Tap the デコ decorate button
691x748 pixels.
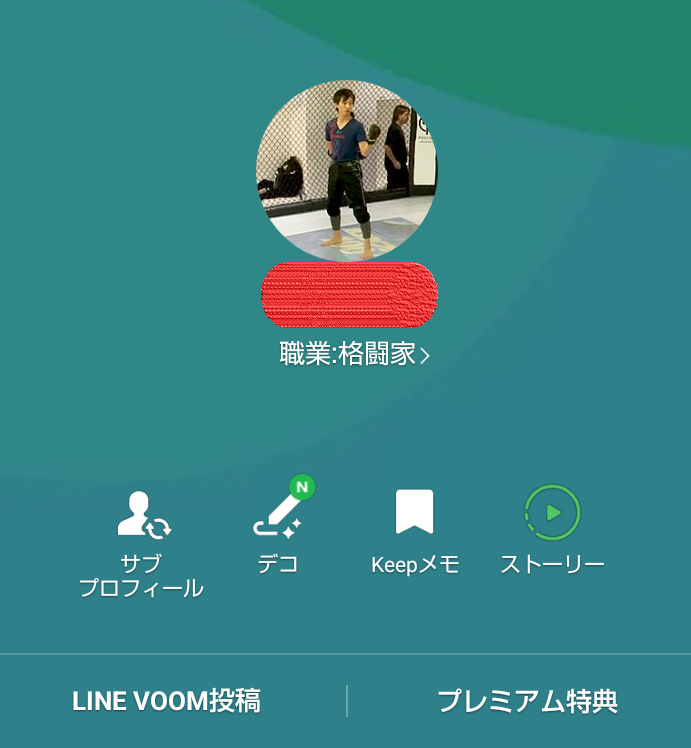pos(278,530)
